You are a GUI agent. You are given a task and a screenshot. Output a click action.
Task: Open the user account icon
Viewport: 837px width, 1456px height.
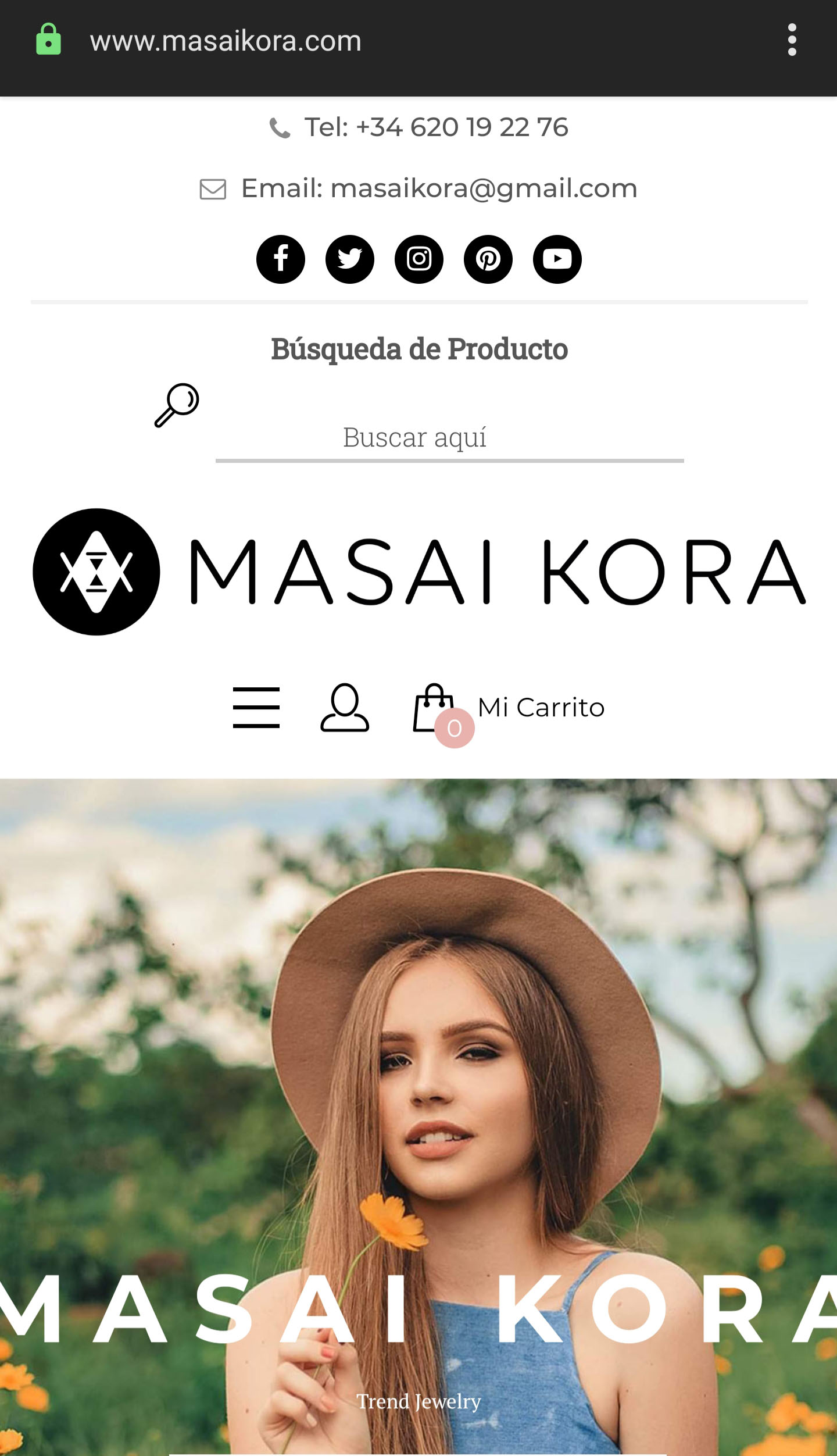pyautogui.click(x=345, y=708)
